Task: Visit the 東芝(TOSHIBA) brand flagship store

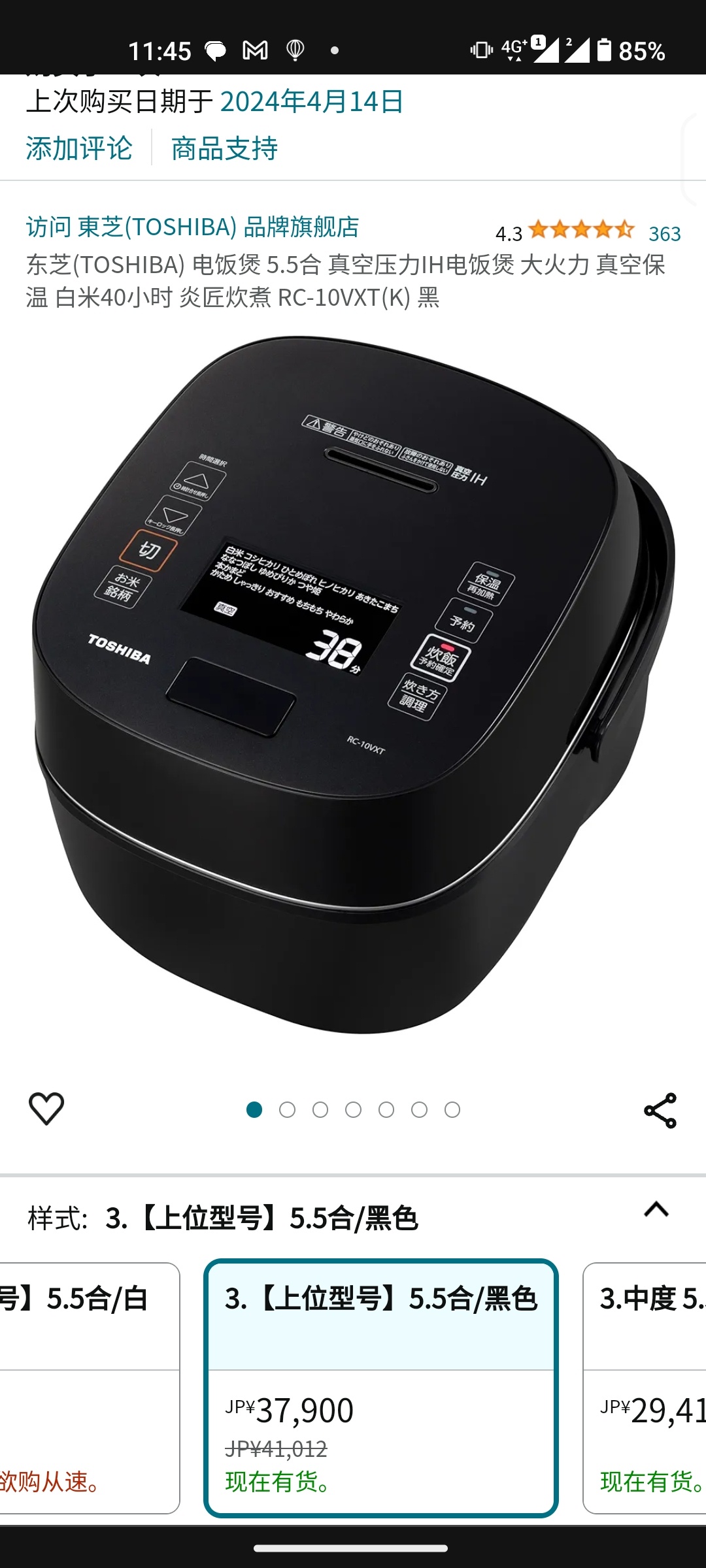Action: point(193,227)
